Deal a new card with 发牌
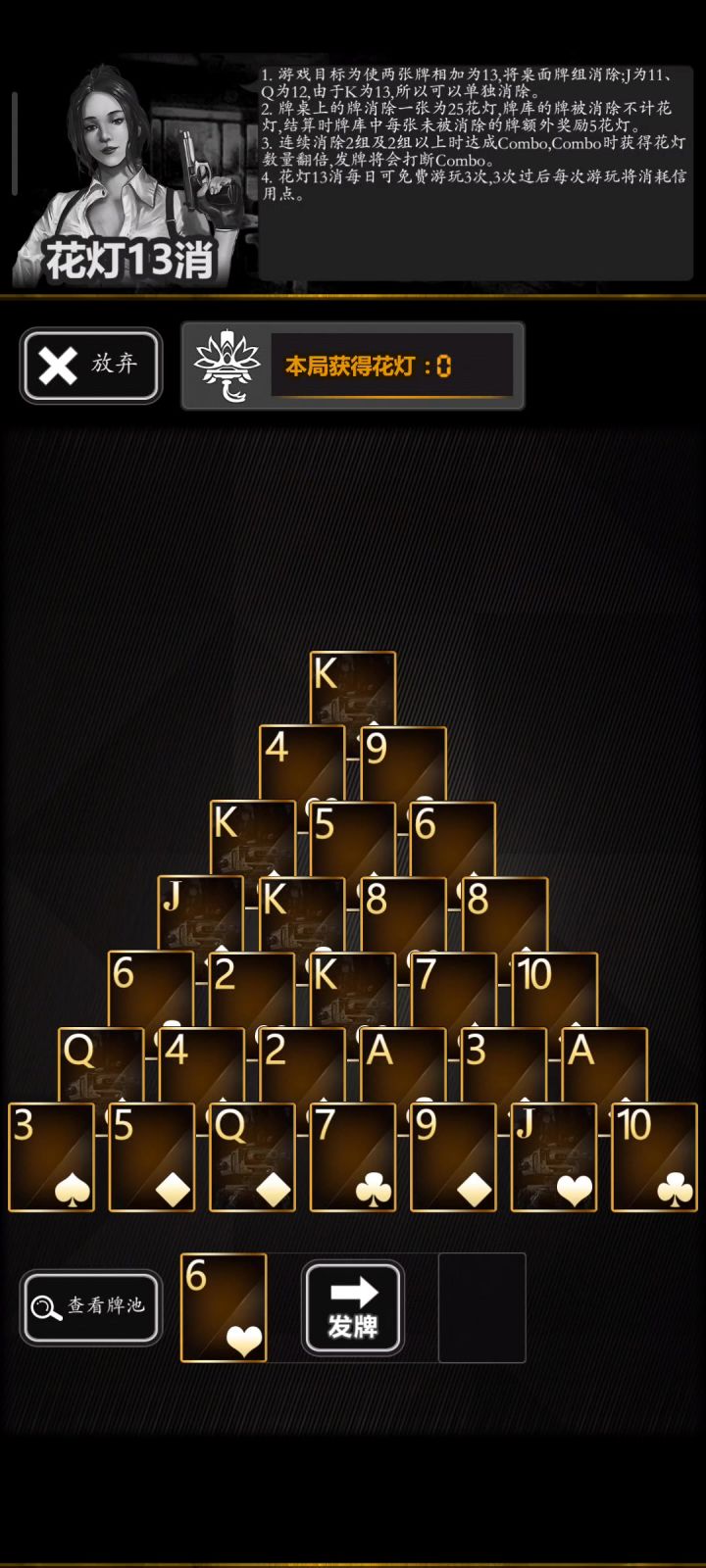706x1568 pixels. [353, 1308]
